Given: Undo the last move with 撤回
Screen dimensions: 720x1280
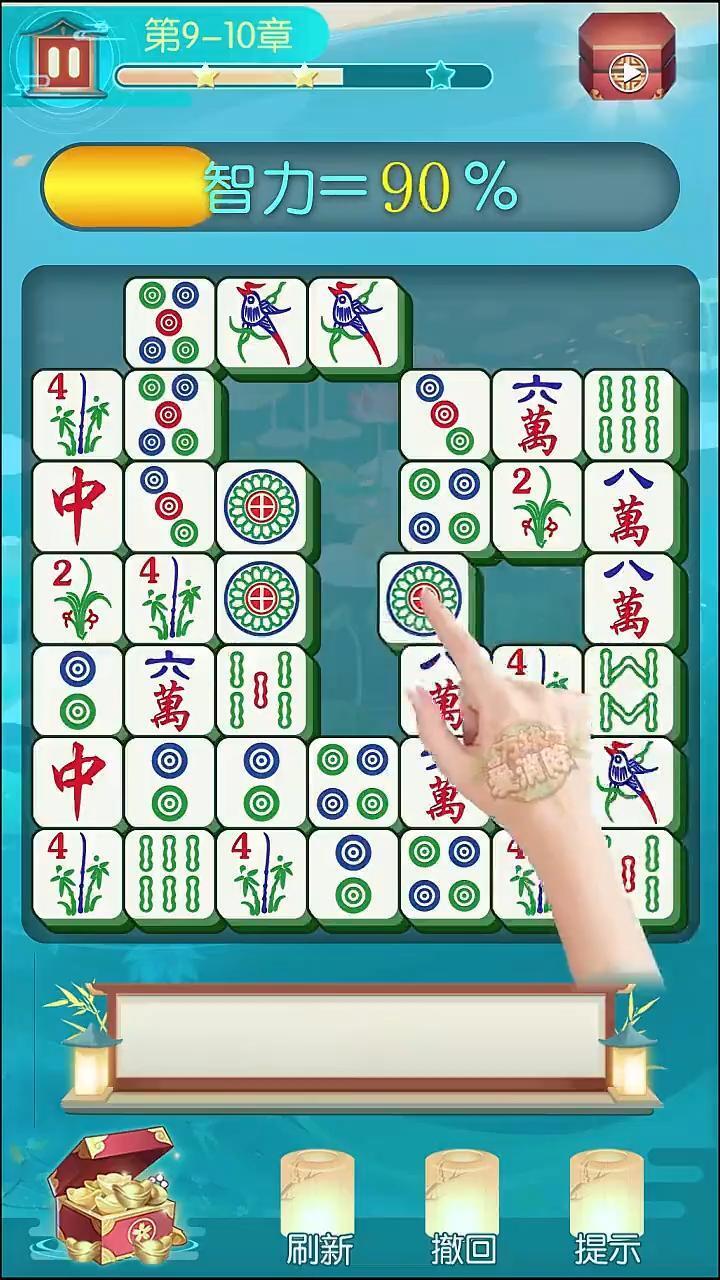Looking at the screenshot, I should [x=463, y=1204].
